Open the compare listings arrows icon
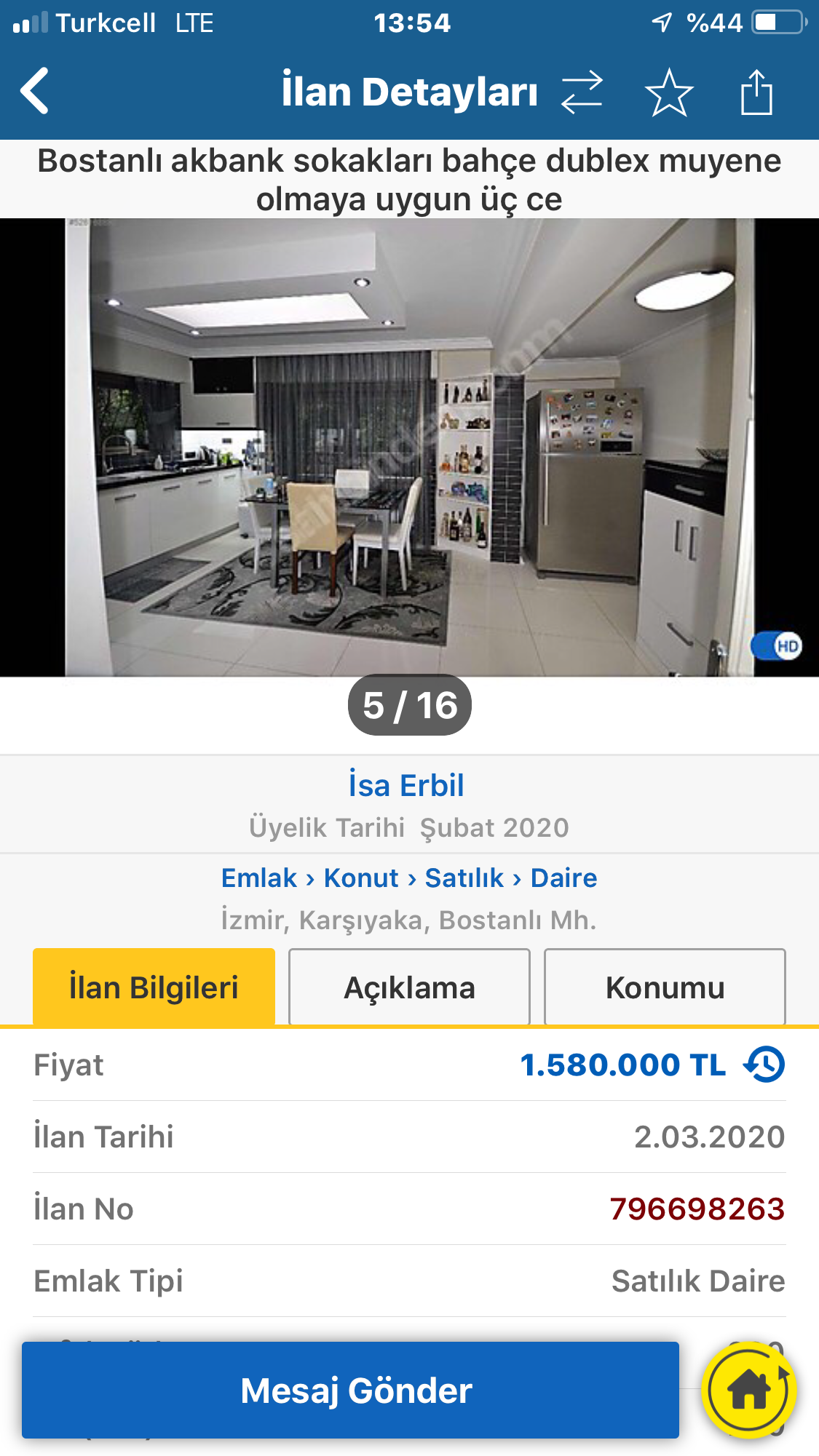Image resolution: width=819 pixels, height=1456 pixels. tap(582, 92)
